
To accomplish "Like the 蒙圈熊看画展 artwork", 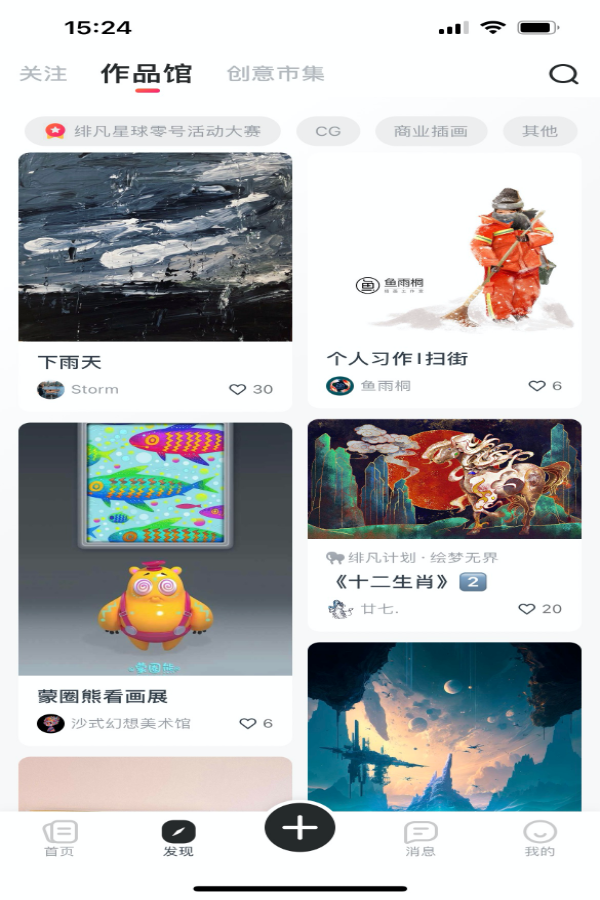I will tap(248, 723).
